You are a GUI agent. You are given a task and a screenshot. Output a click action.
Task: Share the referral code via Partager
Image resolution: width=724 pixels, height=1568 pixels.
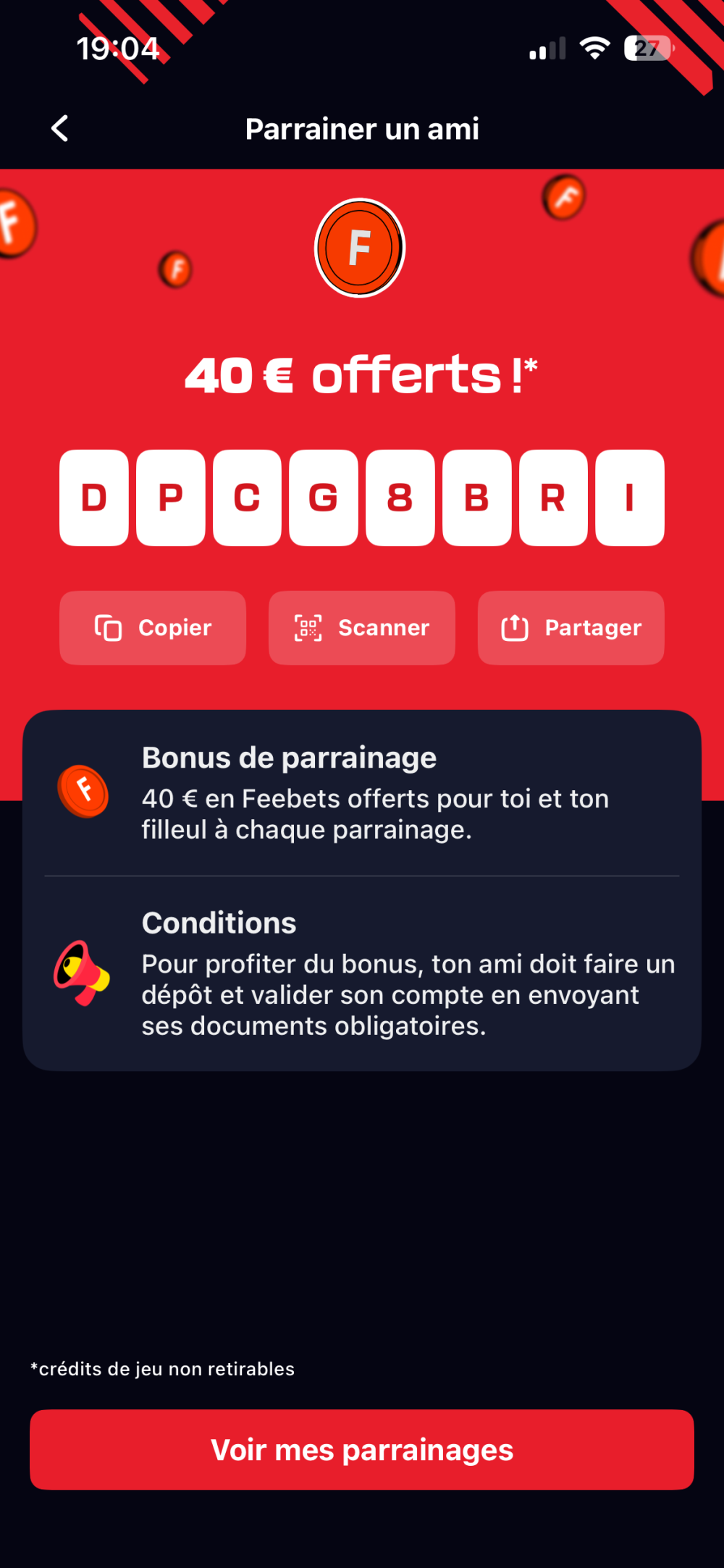(571, 628)
